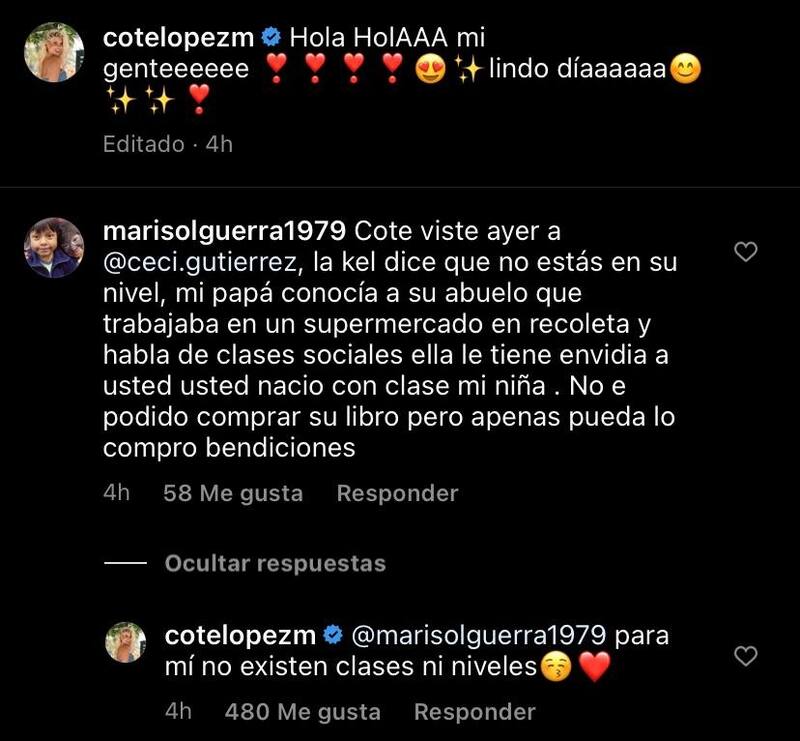This screenshot has width=800, height=741.
Task: Like marisolguerra1979's comment
Action: 746,252
